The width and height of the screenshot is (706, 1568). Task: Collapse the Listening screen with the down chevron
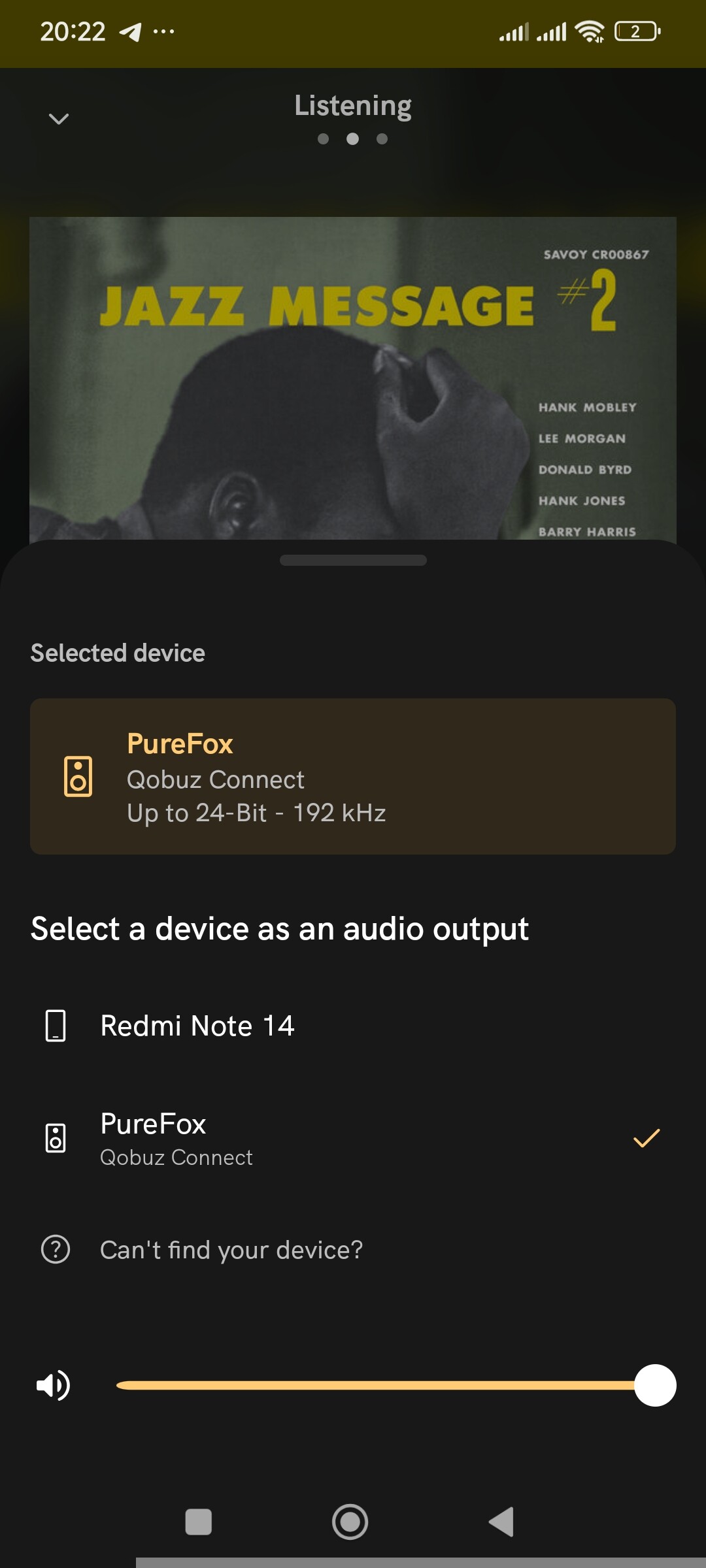(x=59, y=119)
